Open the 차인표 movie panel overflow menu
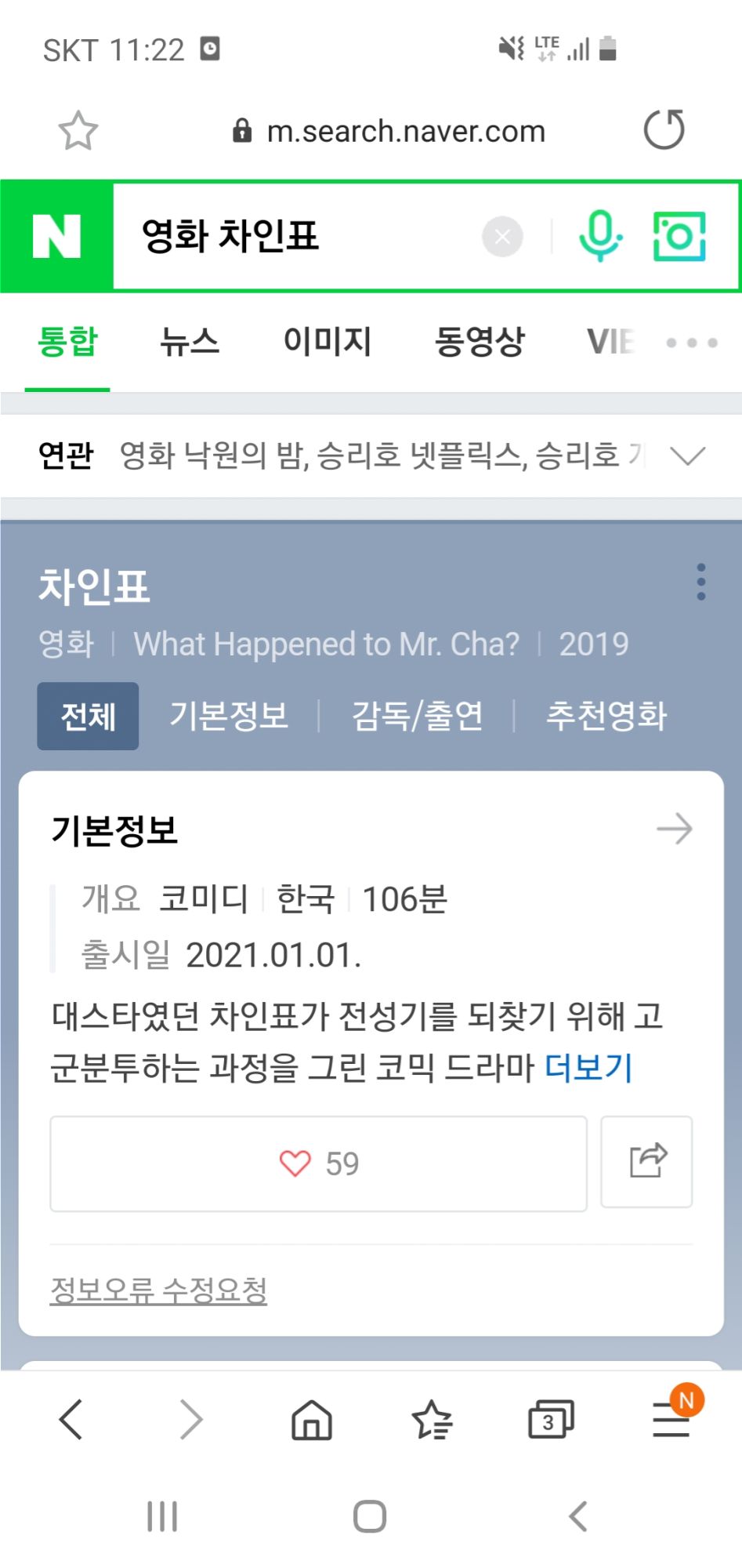The height and width of the screenshot is (1568, 742). [700, 582]
